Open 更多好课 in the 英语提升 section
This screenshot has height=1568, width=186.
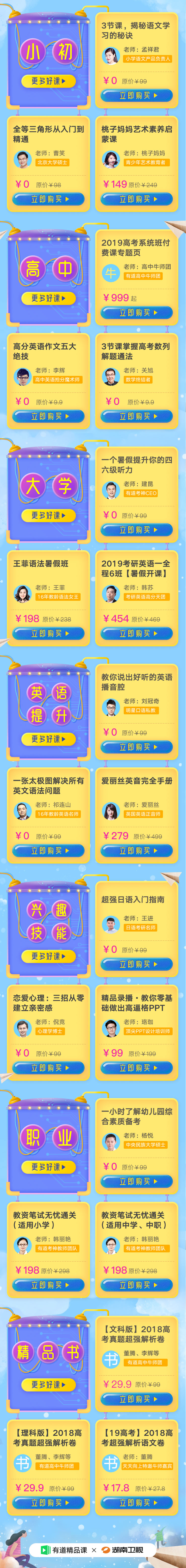pos(48,739)
